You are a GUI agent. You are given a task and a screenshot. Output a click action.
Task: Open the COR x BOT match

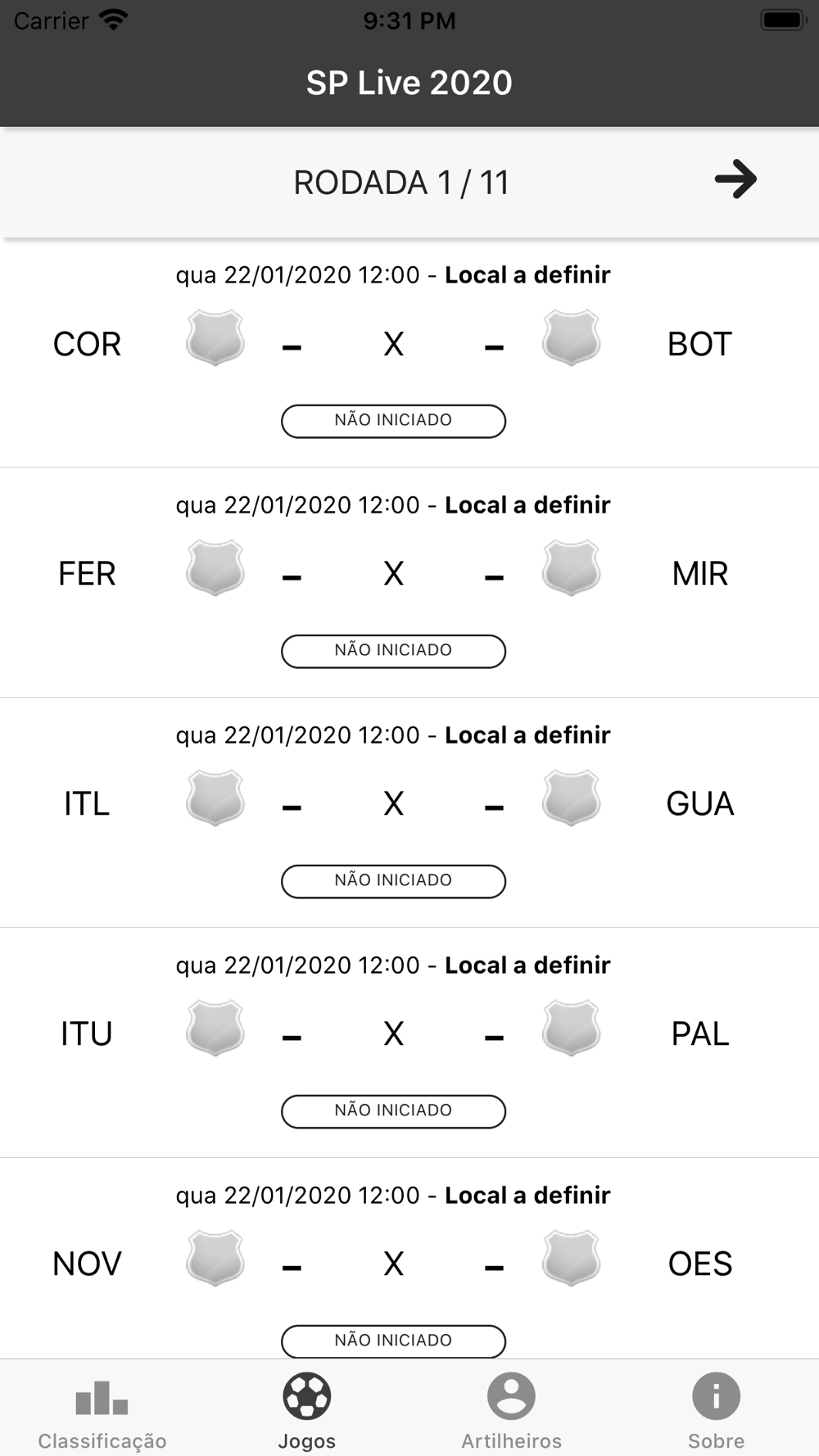[x=409, y=353]
